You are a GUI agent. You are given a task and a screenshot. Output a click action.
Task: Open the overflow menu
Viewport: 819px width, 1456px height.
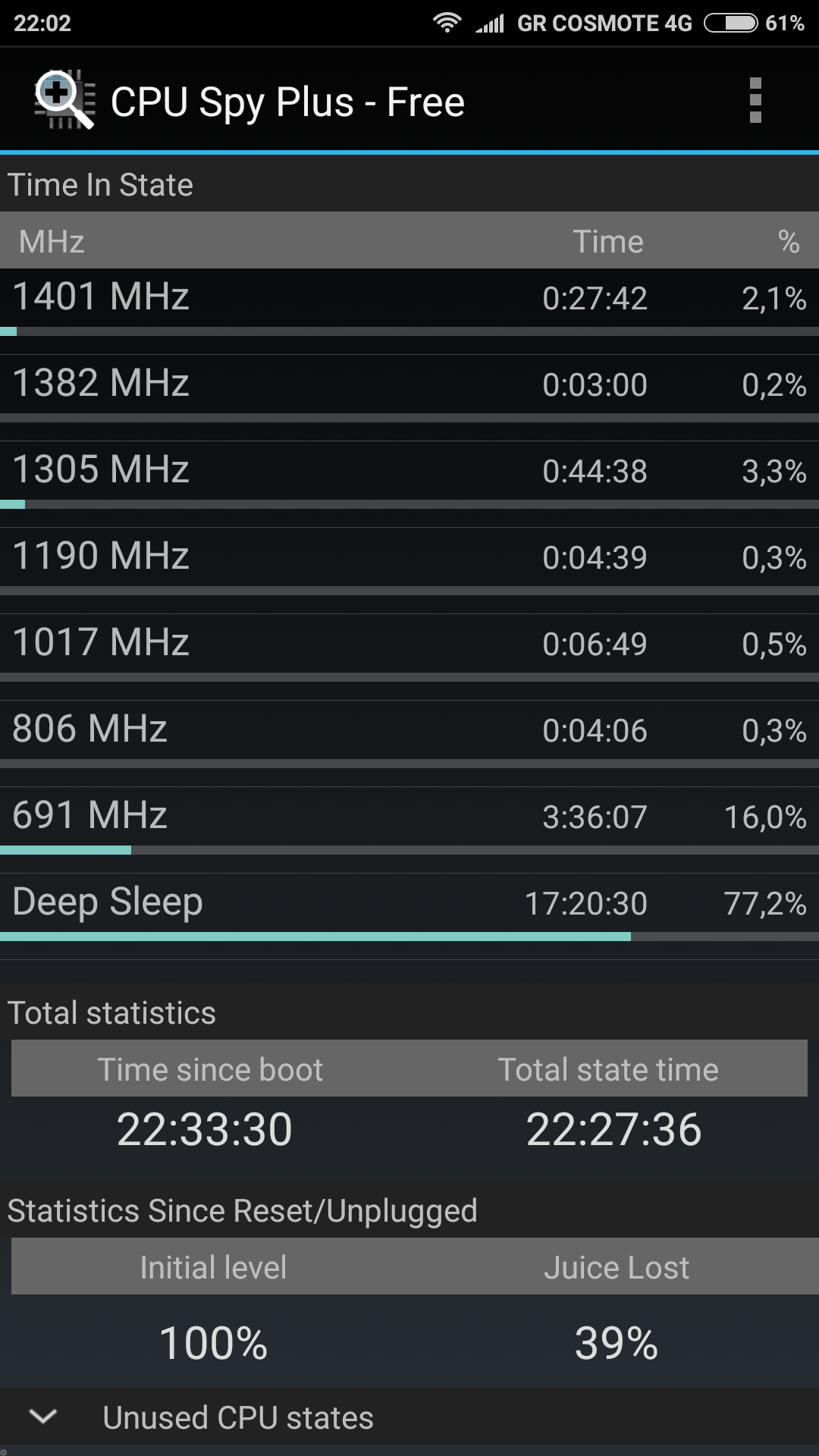pyautogui.click(x=755, y=100)
